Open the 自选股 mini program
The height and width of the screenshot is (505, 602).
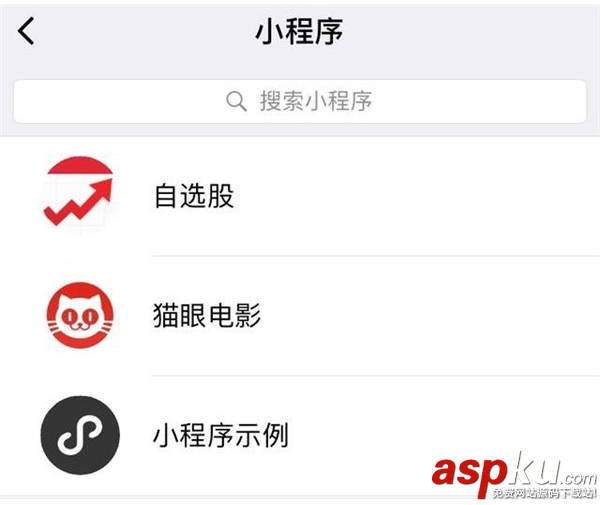coord(194,196)
